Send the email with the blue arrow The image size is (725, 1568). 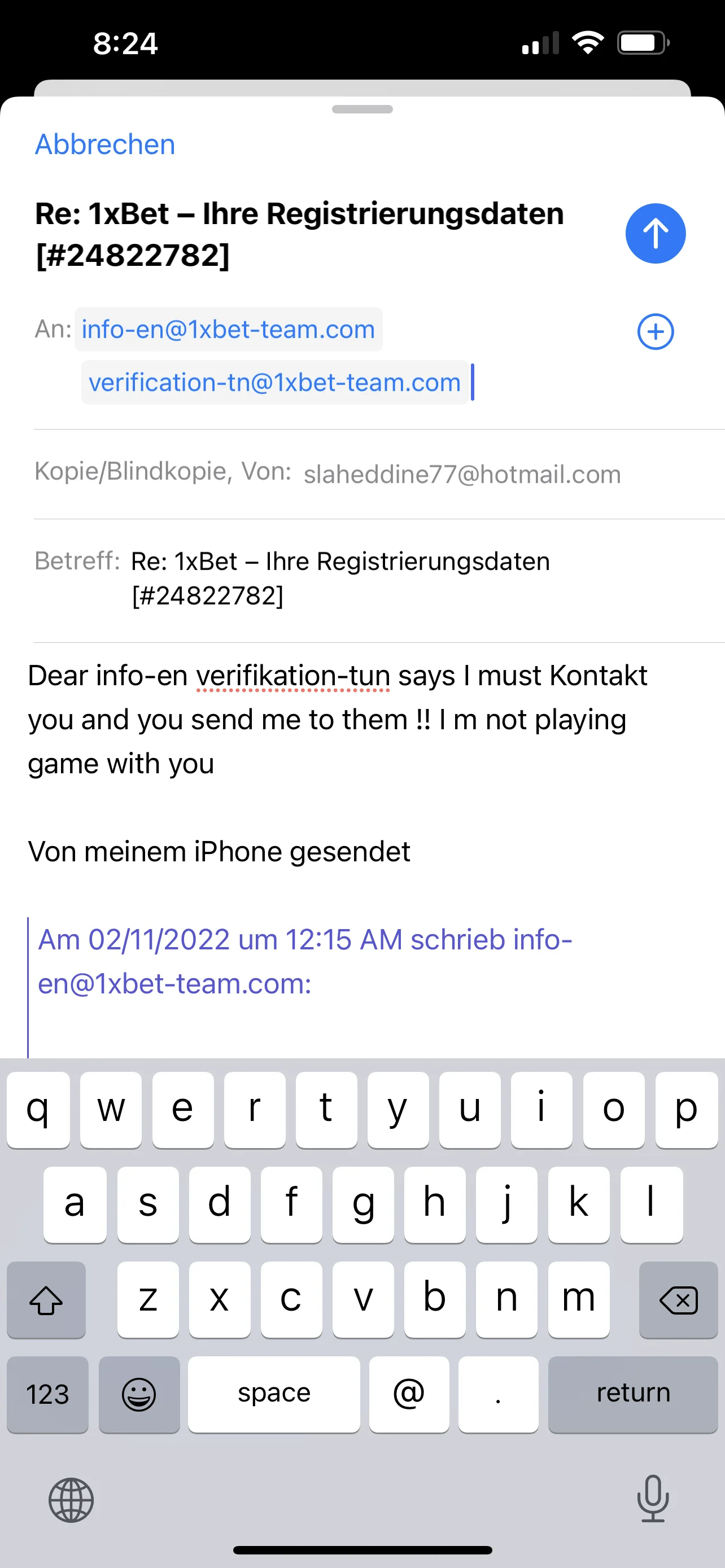point(655,233)
